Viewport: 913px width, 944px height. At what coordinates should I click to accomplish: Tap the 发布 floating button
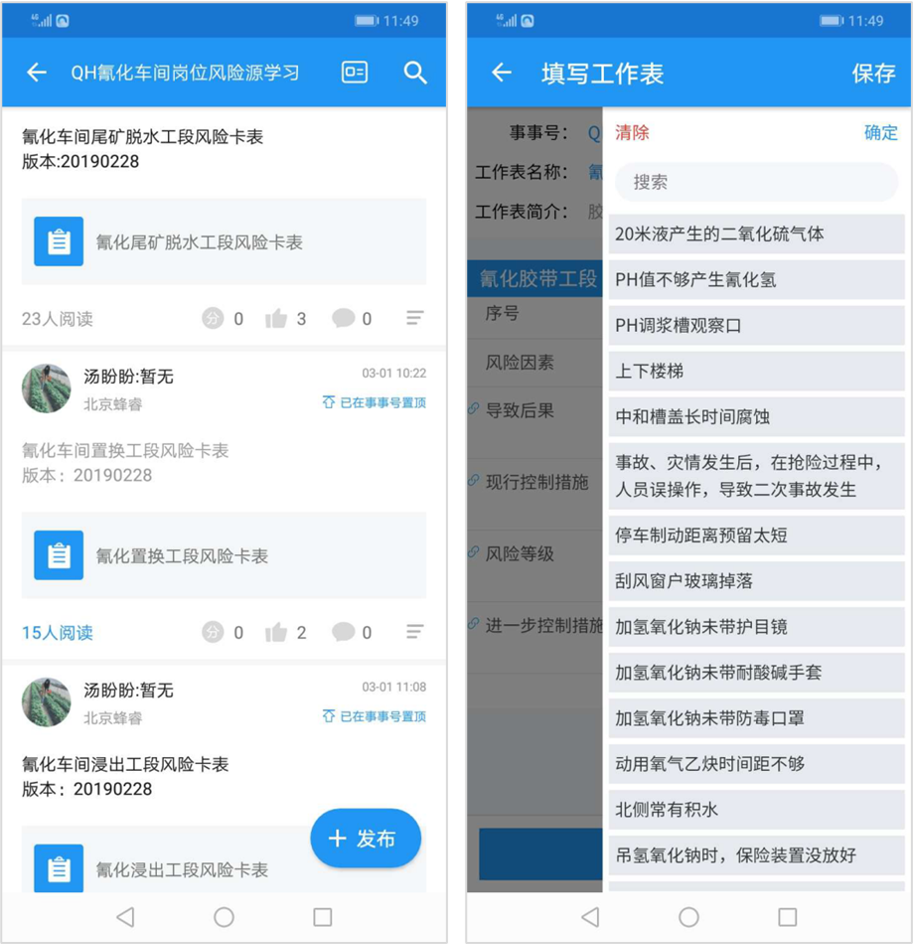coord(365,838)
